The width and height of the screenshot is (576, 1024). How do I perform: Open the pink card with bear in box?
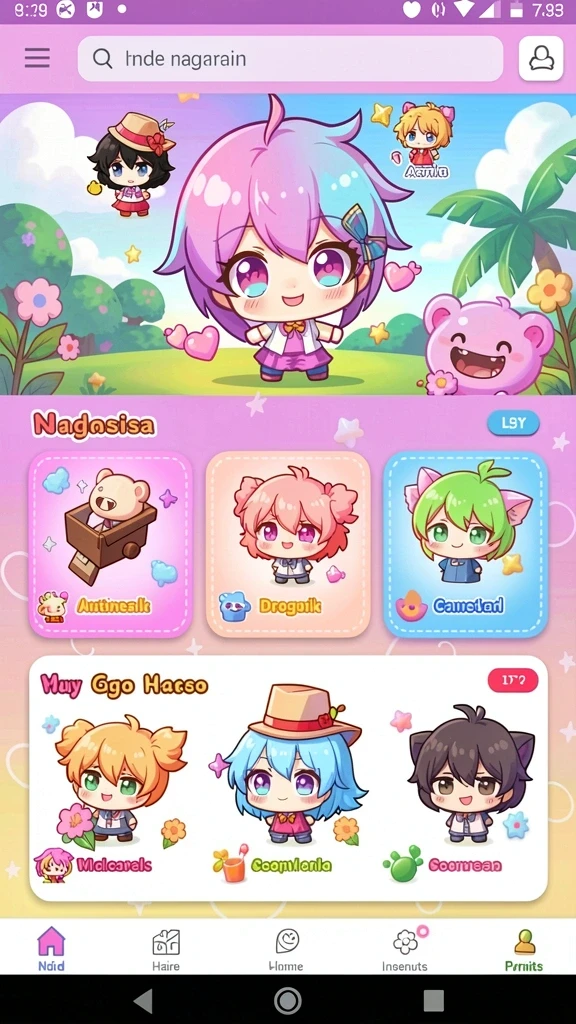[111, 544]
